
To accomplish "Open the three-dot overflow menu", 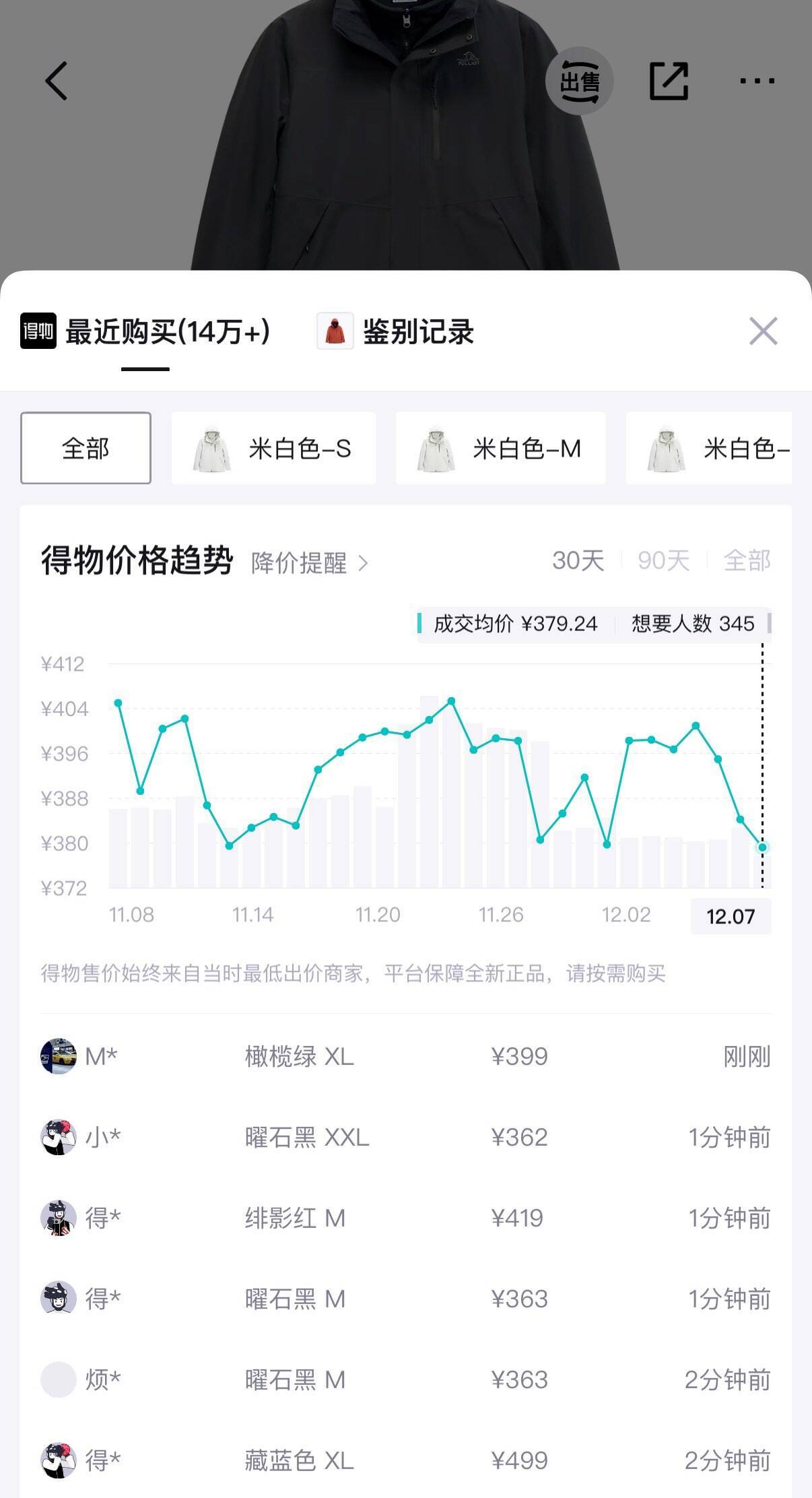I will click(x=757, y=82).
